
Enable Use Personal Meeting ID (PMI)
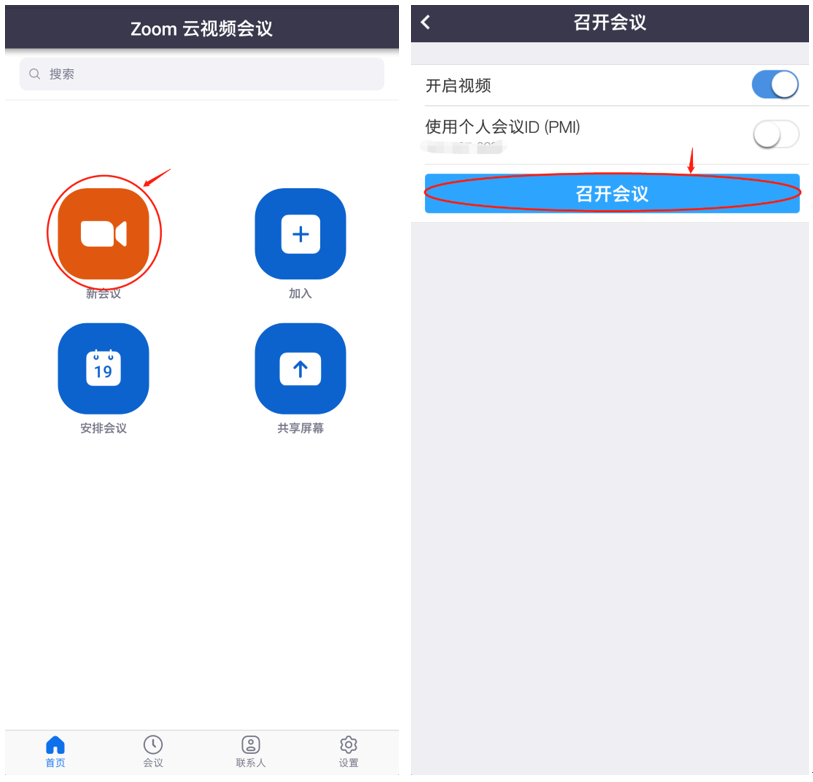775,134
